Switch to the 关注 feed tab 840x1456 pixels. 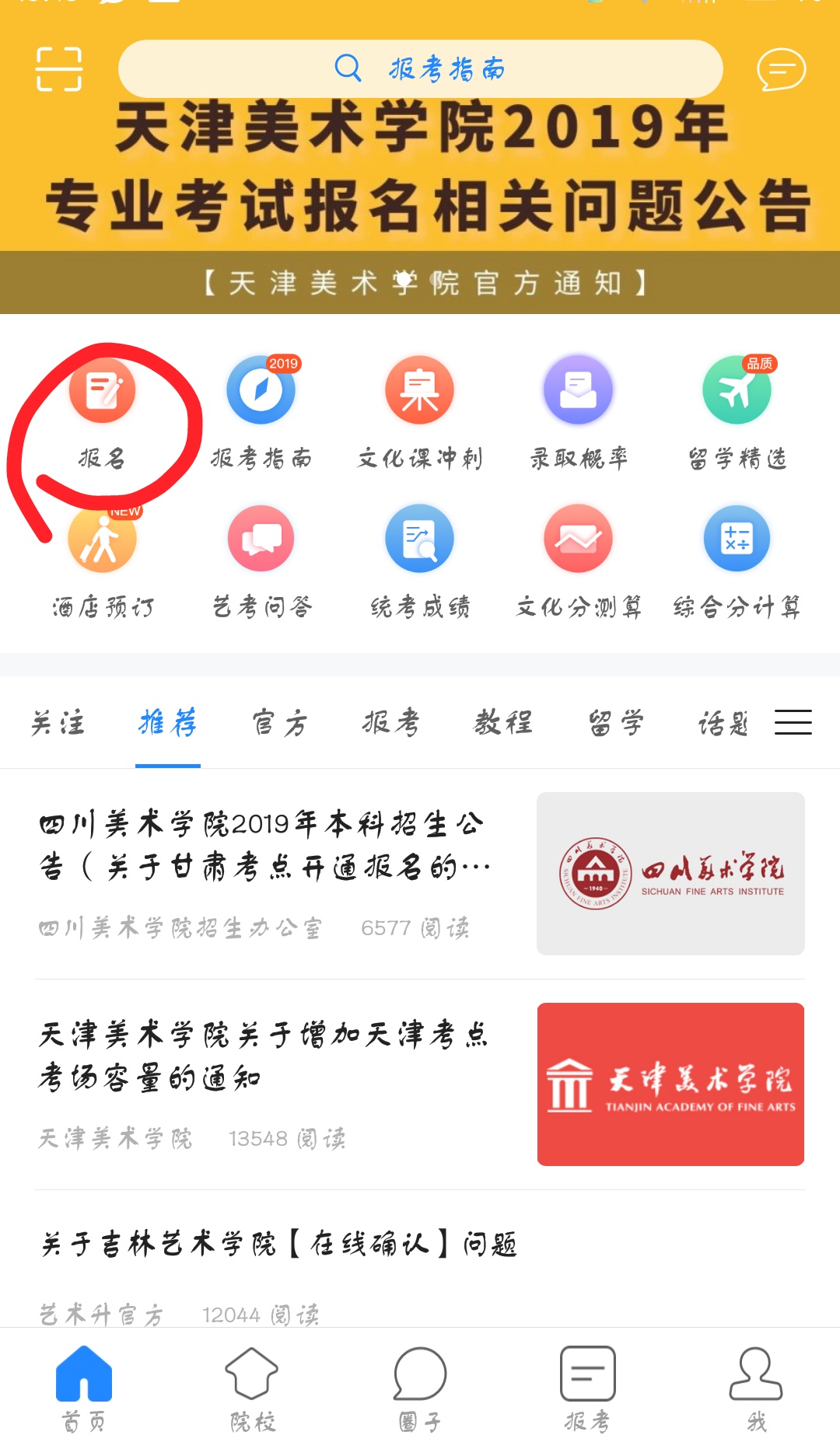[x=58, y=723]
